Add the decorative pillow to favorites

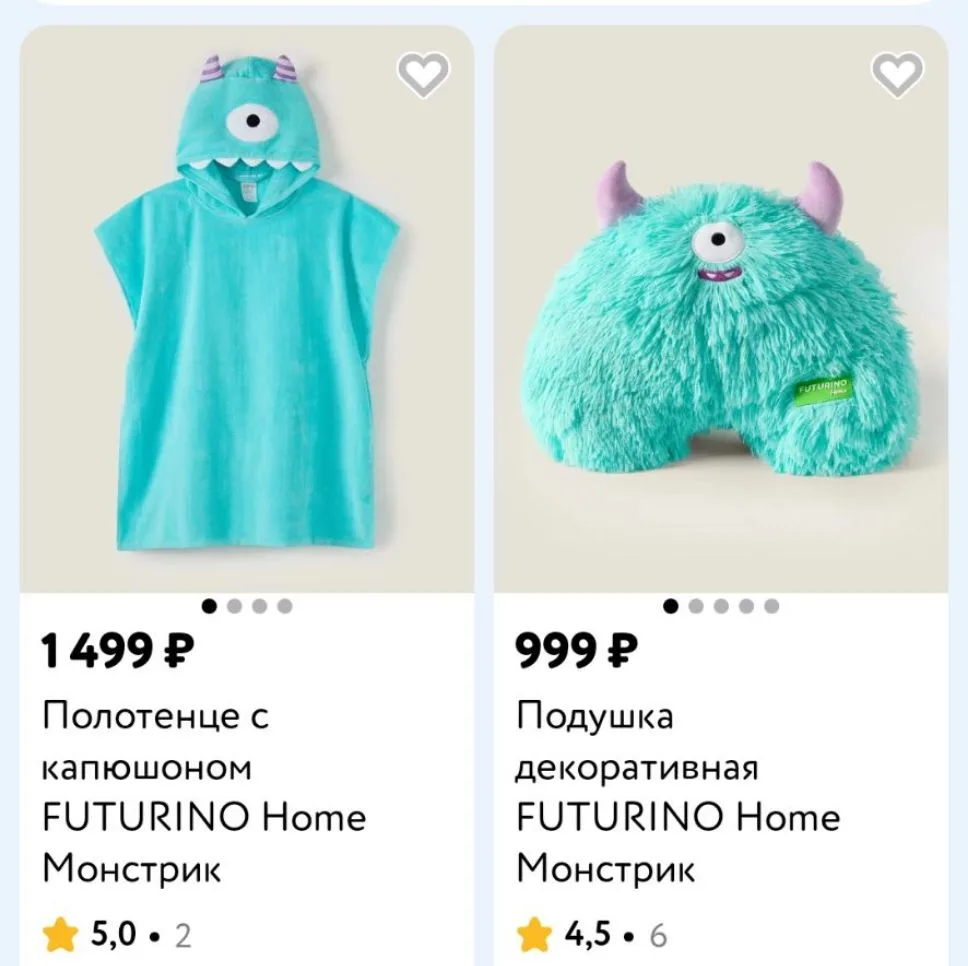(x=897, y=75)
